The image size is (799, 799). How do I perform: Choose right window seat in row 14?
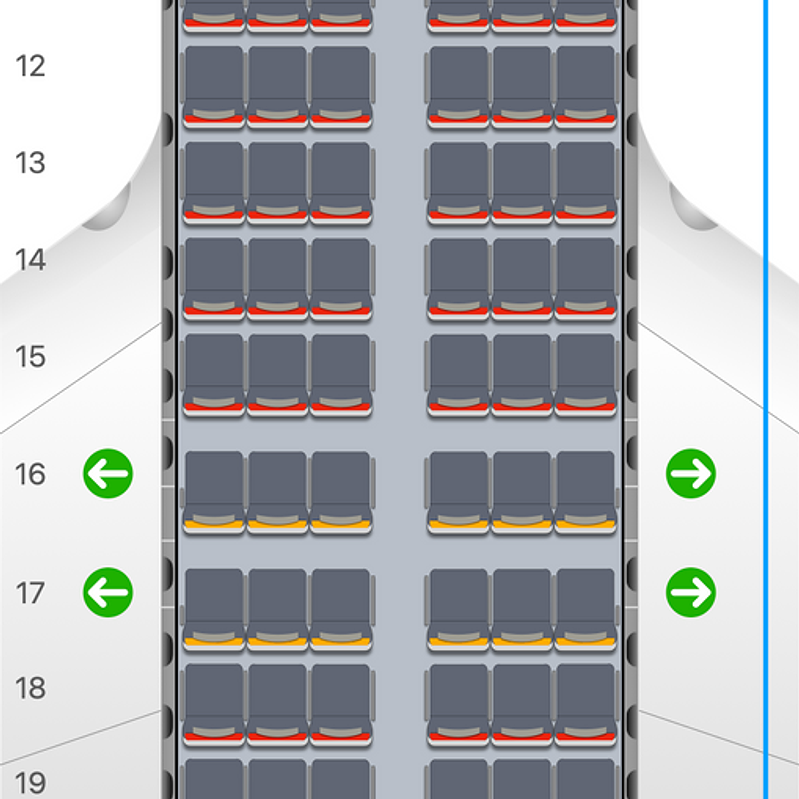[x=586, y=277]
